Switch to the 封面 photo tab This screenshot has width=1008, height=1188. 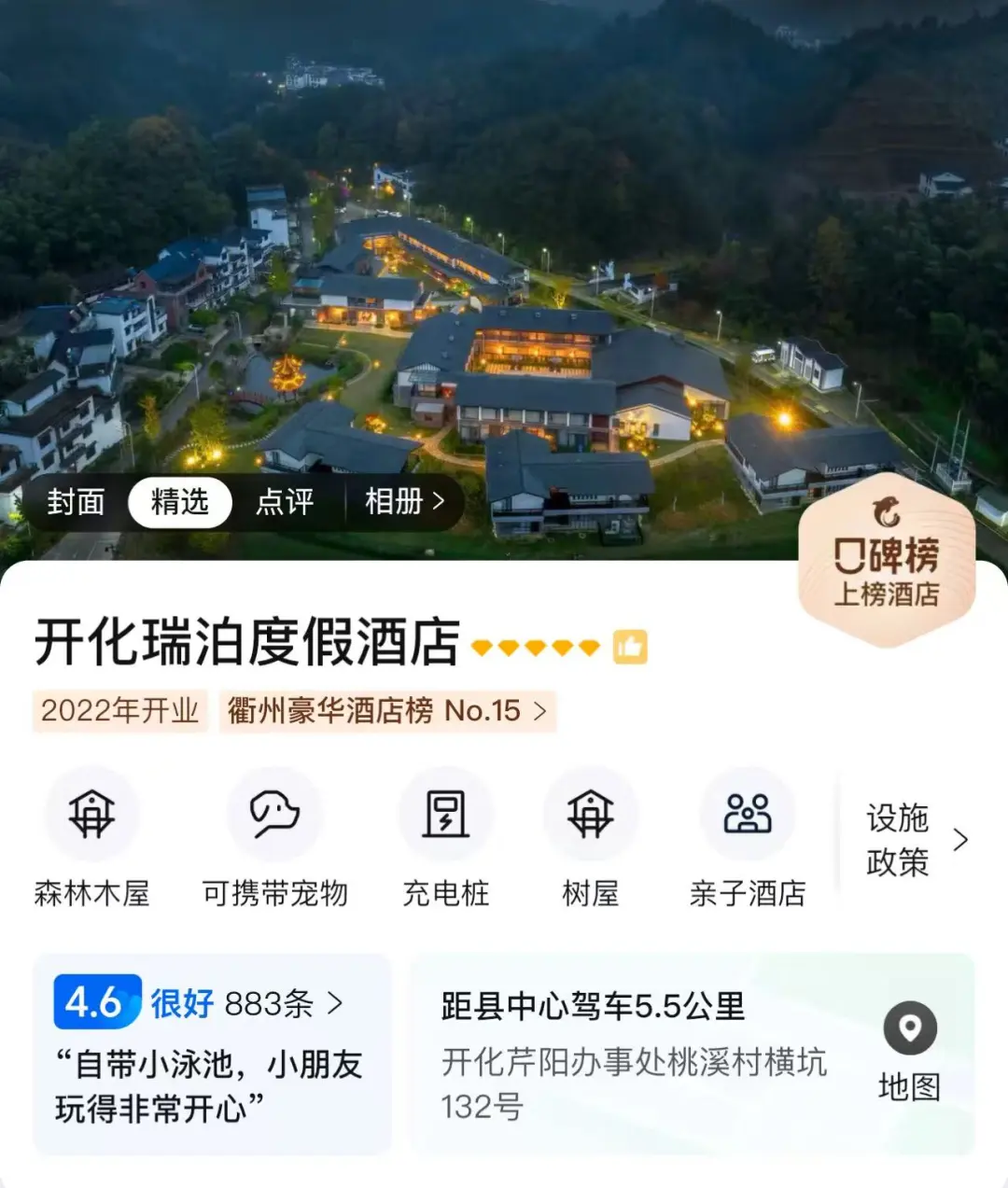click(x=76, y=502)
